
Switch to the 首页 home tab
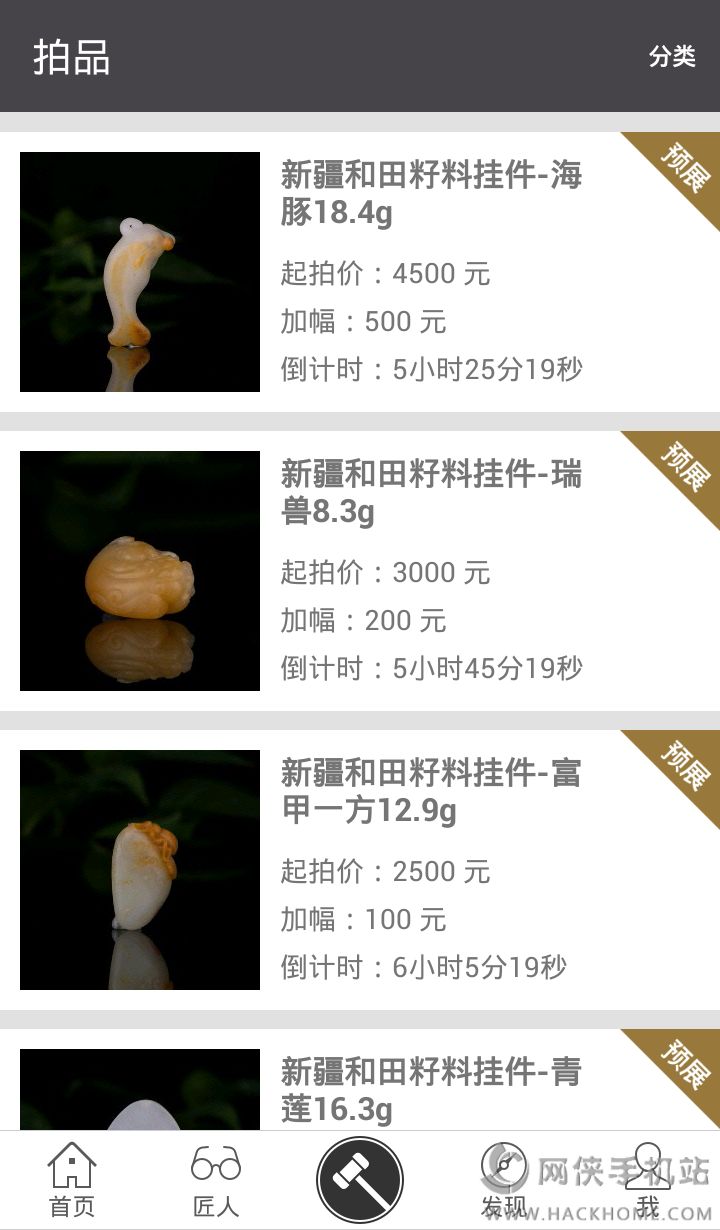tap(72, 1180)
